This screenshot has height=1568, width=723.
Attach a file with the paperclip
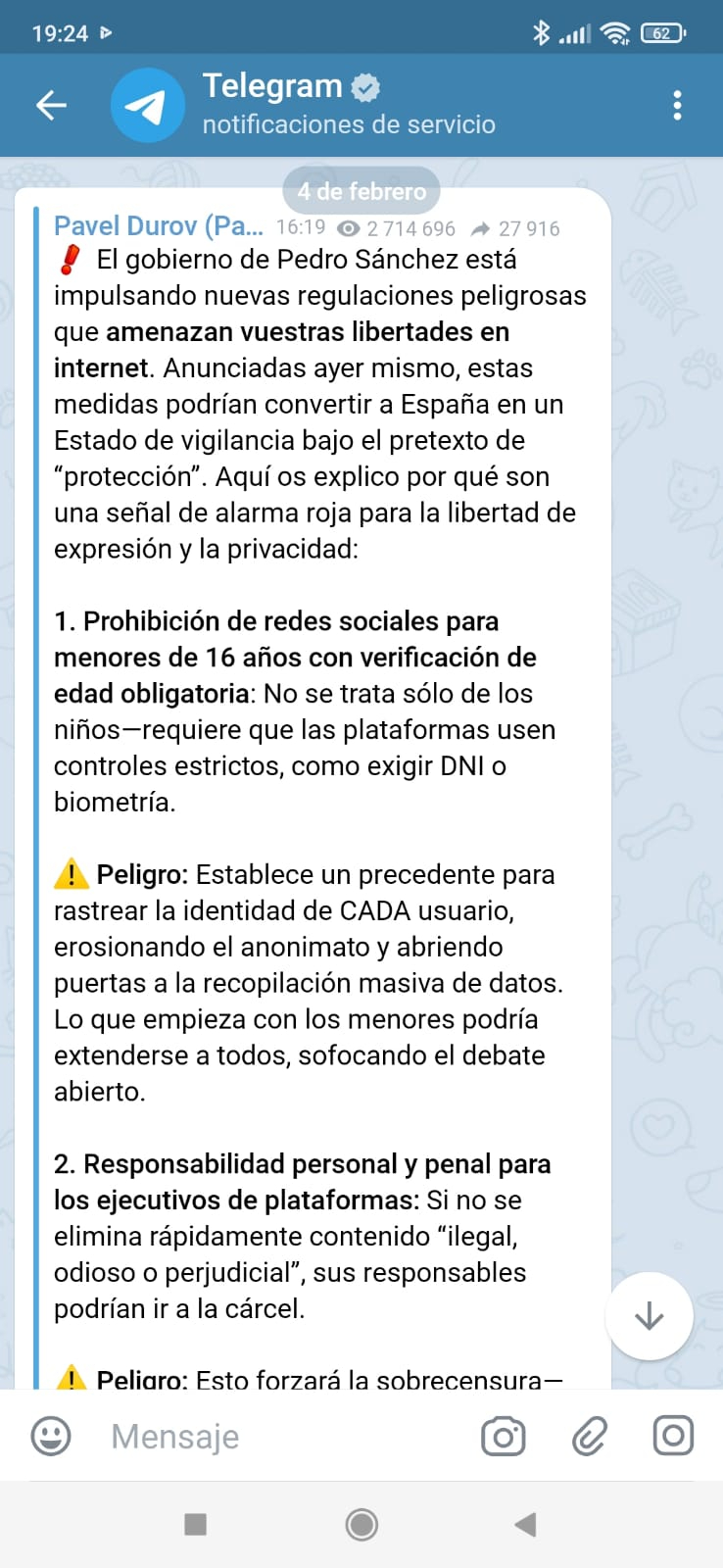coord(589,1437)
